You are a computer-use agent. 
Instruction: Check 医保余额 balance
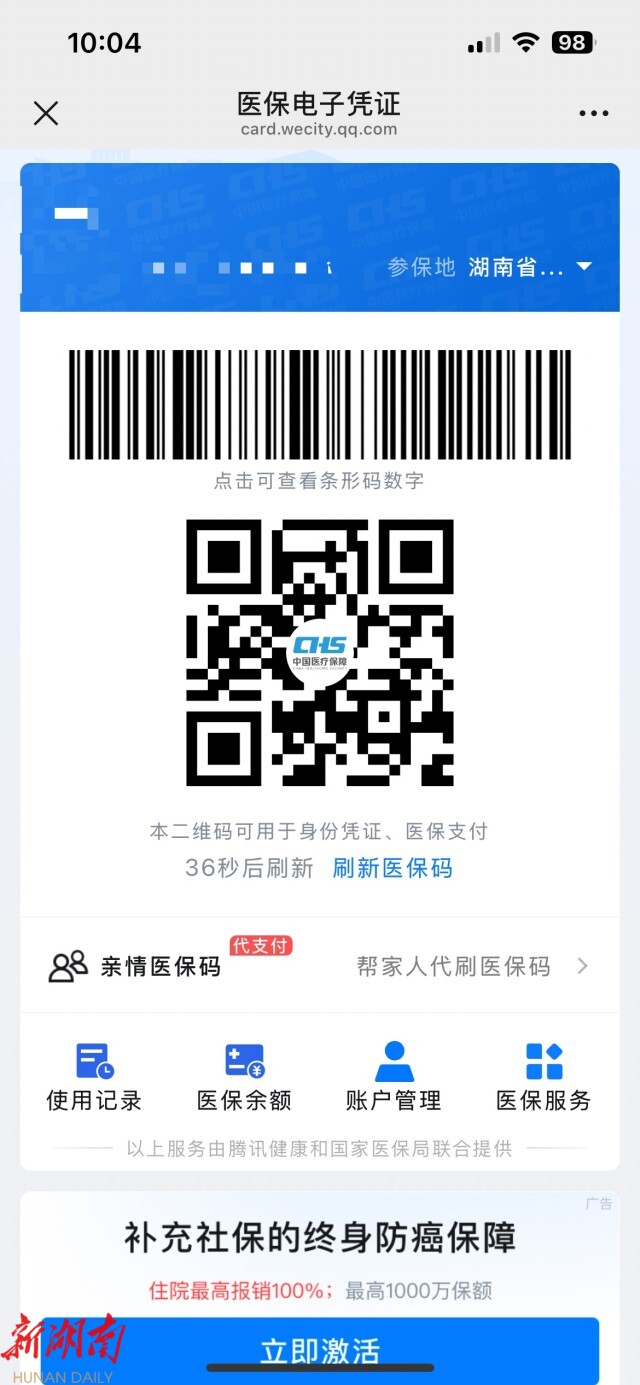click(x=244, y=1077)
